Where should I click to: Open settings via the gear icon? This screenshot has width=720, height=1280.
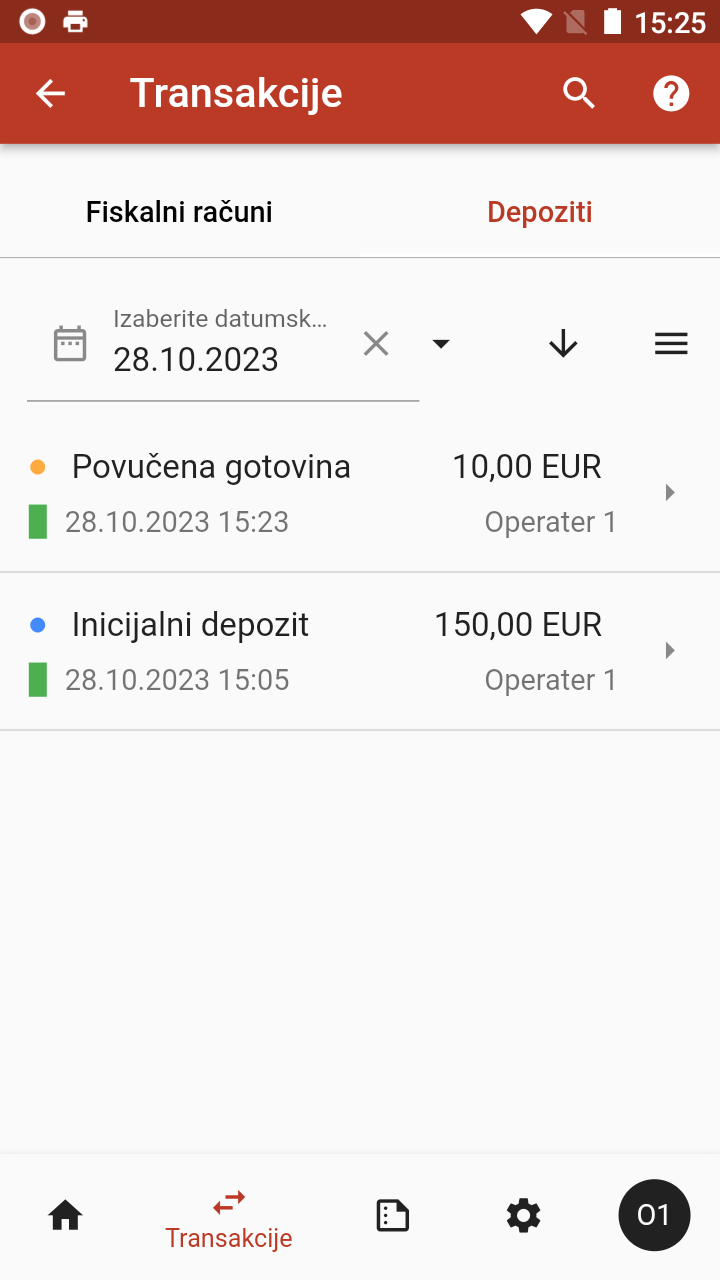[523, 1214]
